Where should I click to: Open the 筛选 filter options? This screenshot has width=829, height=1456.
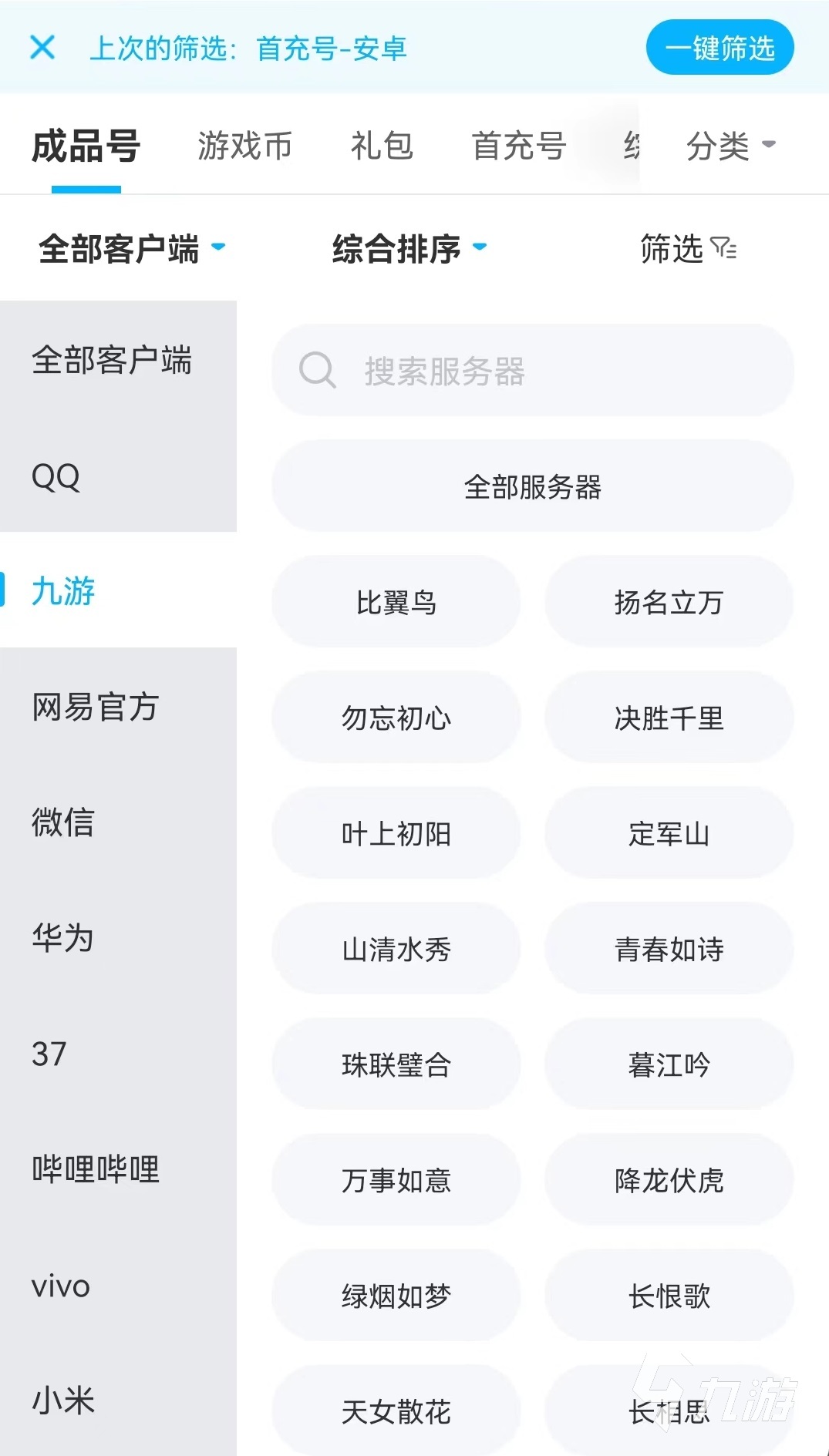pos(687,248)
